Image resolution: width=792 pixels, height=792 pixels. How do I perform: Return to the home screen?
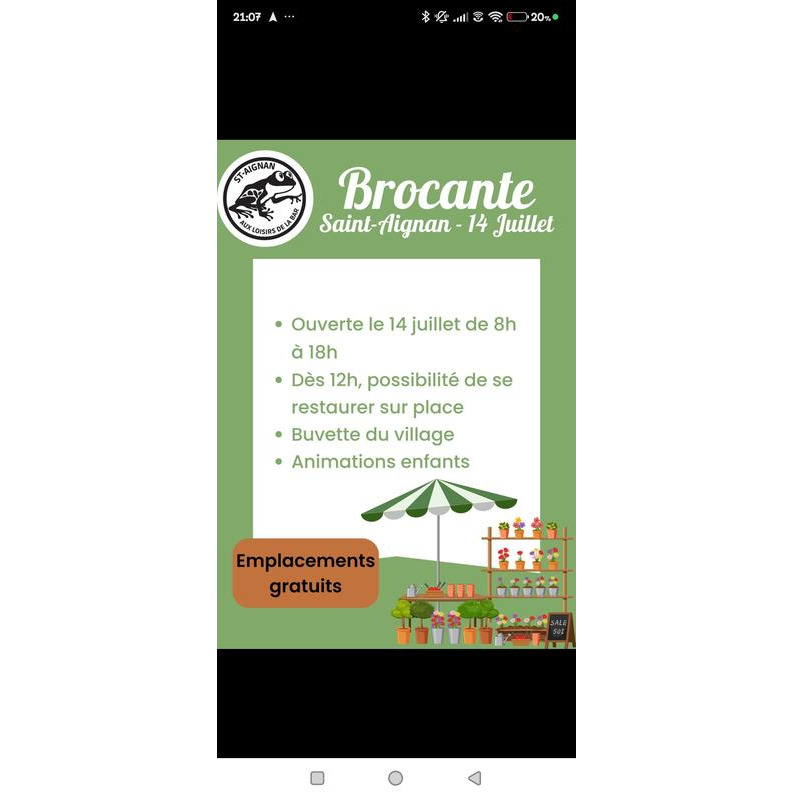pos(395,777)
